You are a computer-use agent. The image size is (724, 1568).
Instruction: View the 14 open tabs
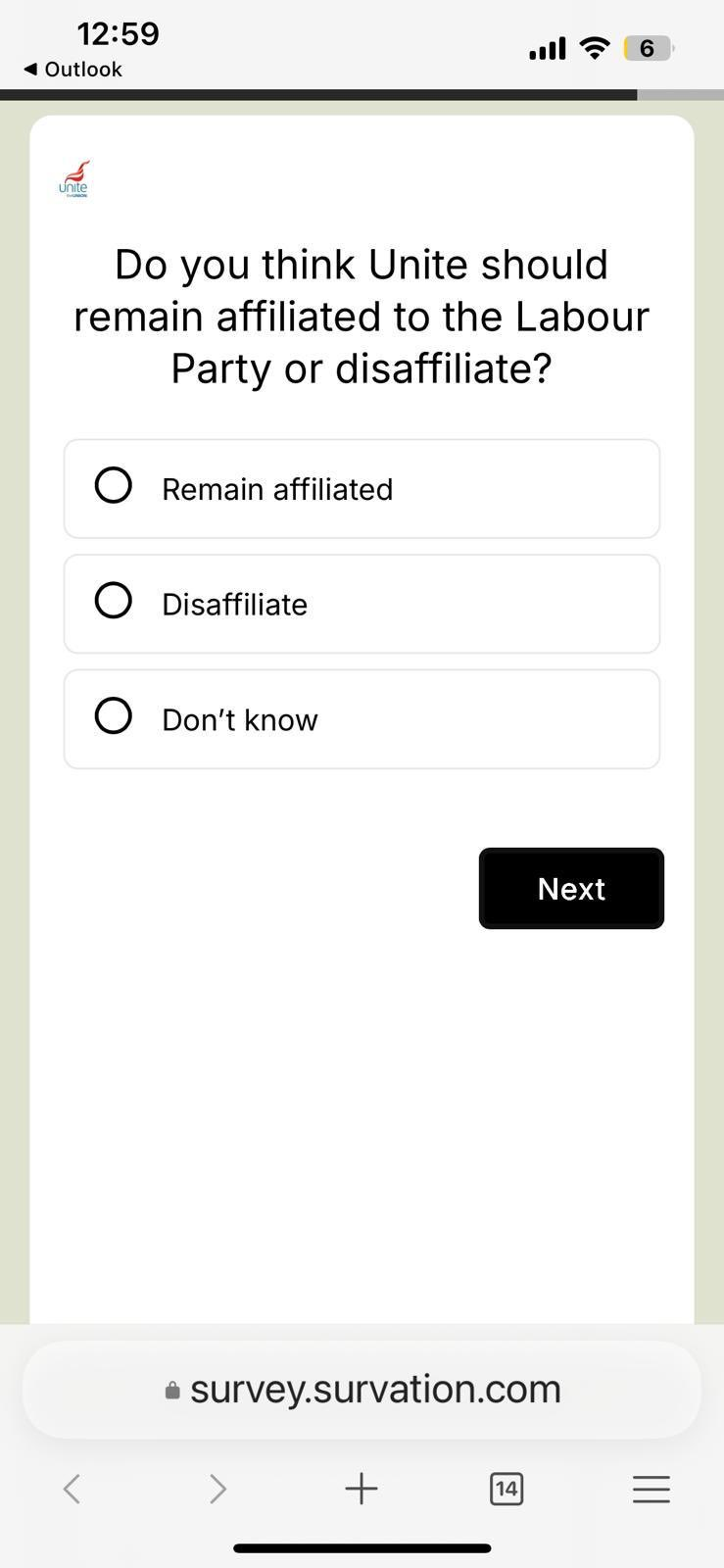pyautogui.click(x=507, y=1489)
